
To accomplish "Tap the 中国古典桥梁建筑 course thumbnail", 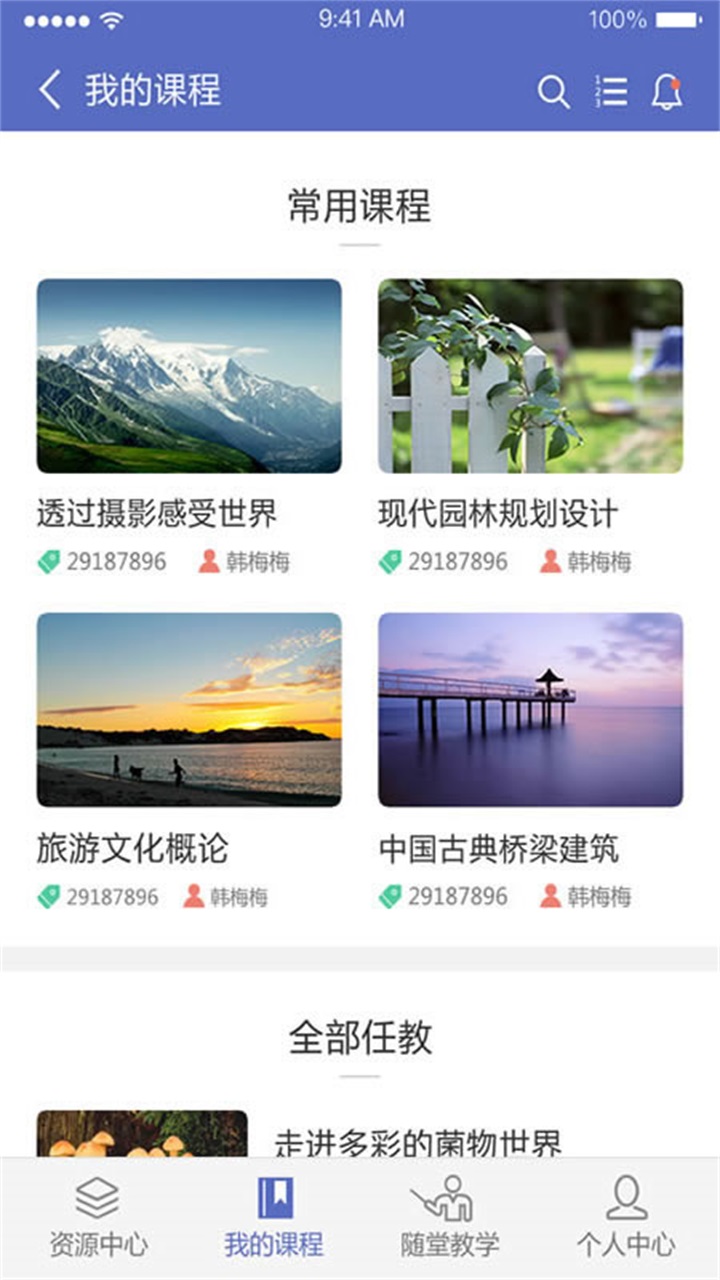I will (530, 712).
